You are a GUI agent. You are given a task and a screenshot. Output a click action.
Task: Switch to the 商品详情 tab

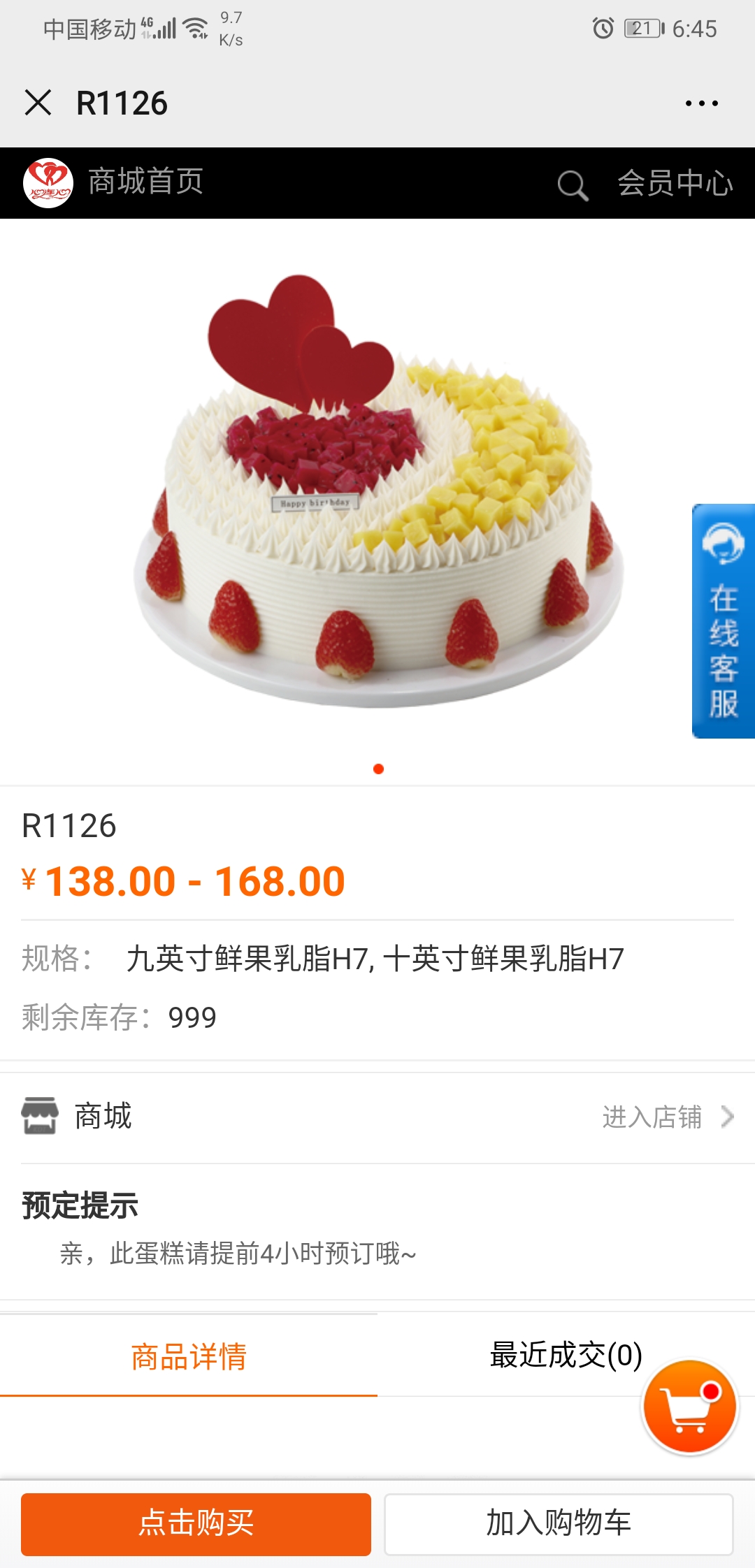pyautogui.click(x=189, y=1356)
